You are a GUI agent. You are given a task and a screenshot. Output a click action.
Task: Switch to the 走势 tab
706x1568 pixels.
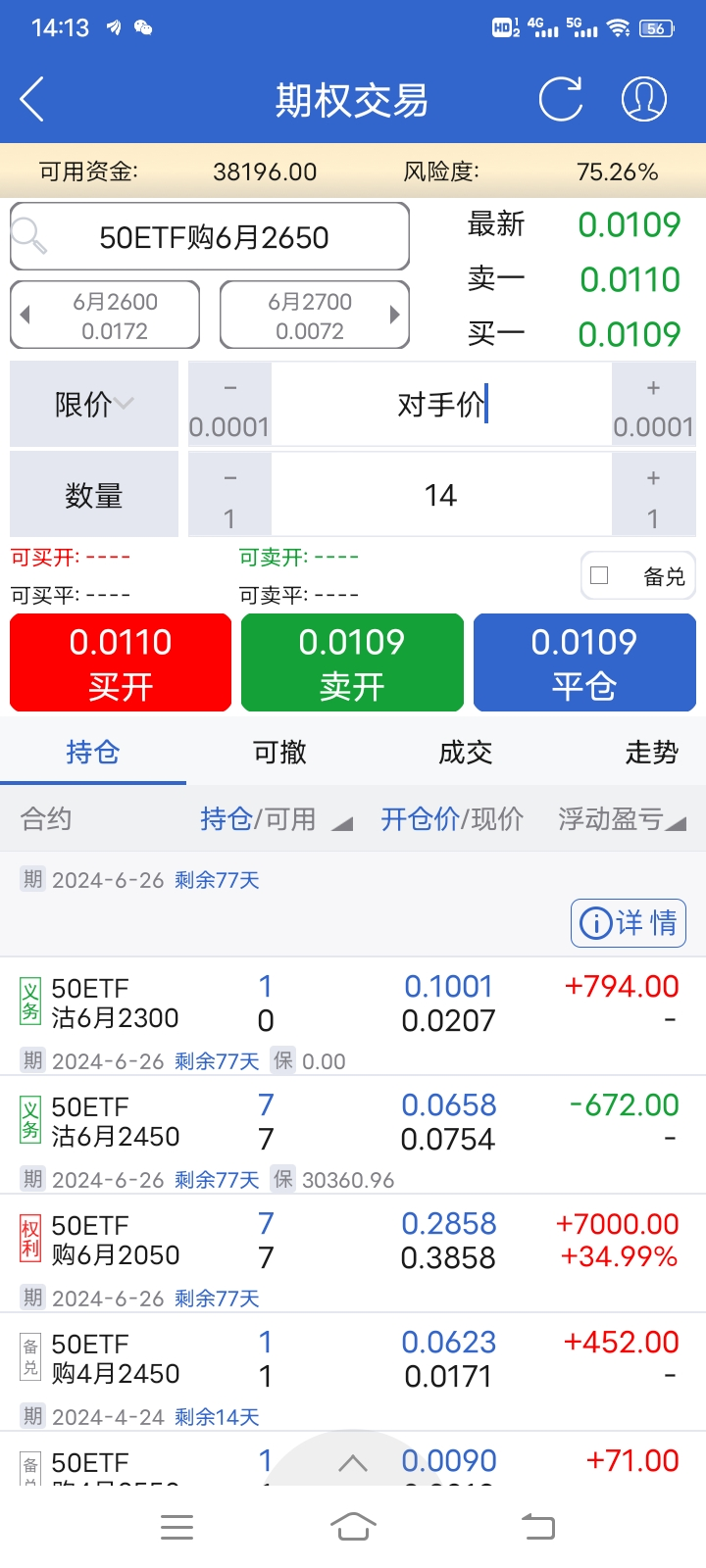coord(651,753)
